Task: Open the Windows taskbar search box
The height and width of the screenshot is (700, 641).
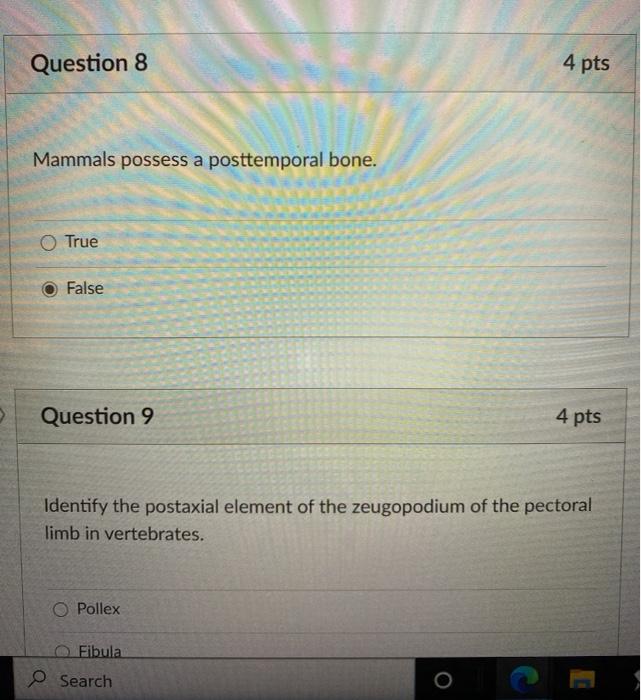Action: point(86,681)
